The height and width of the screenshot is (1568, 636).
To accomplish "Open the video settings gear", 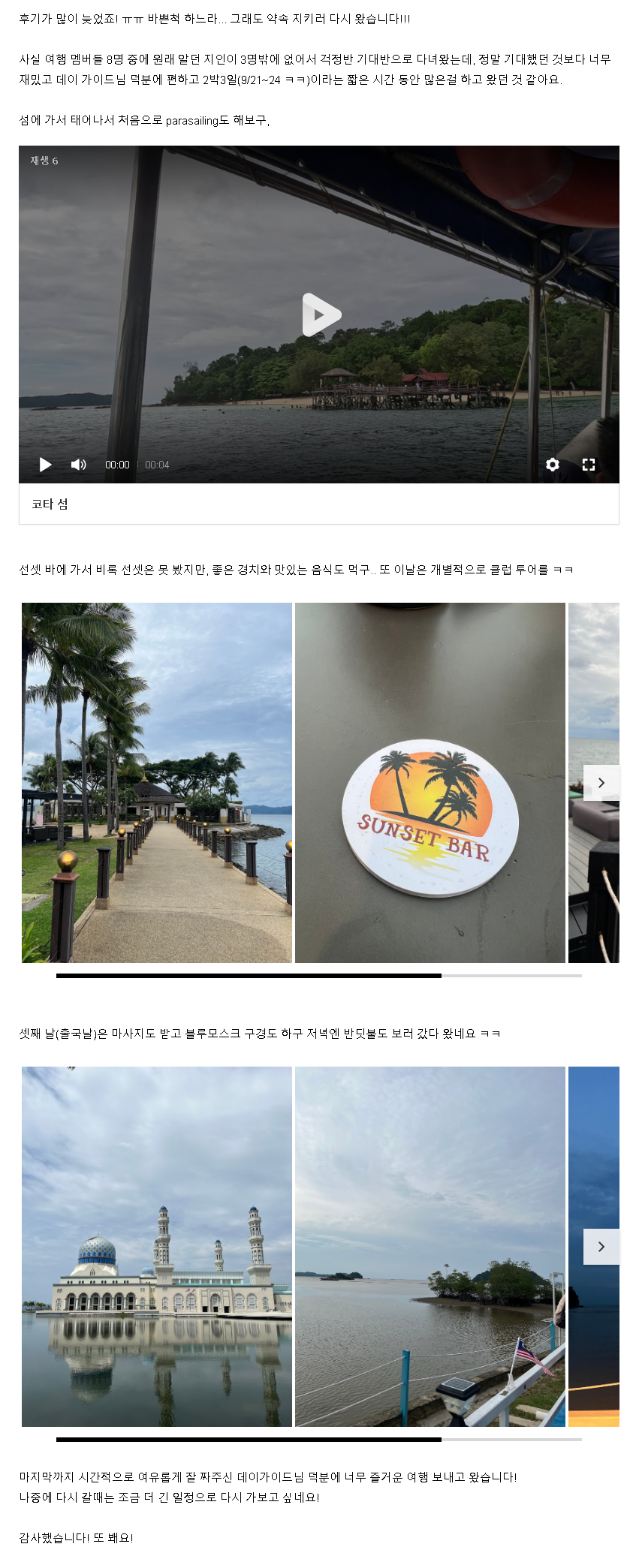I will click(x=552, y=465).
